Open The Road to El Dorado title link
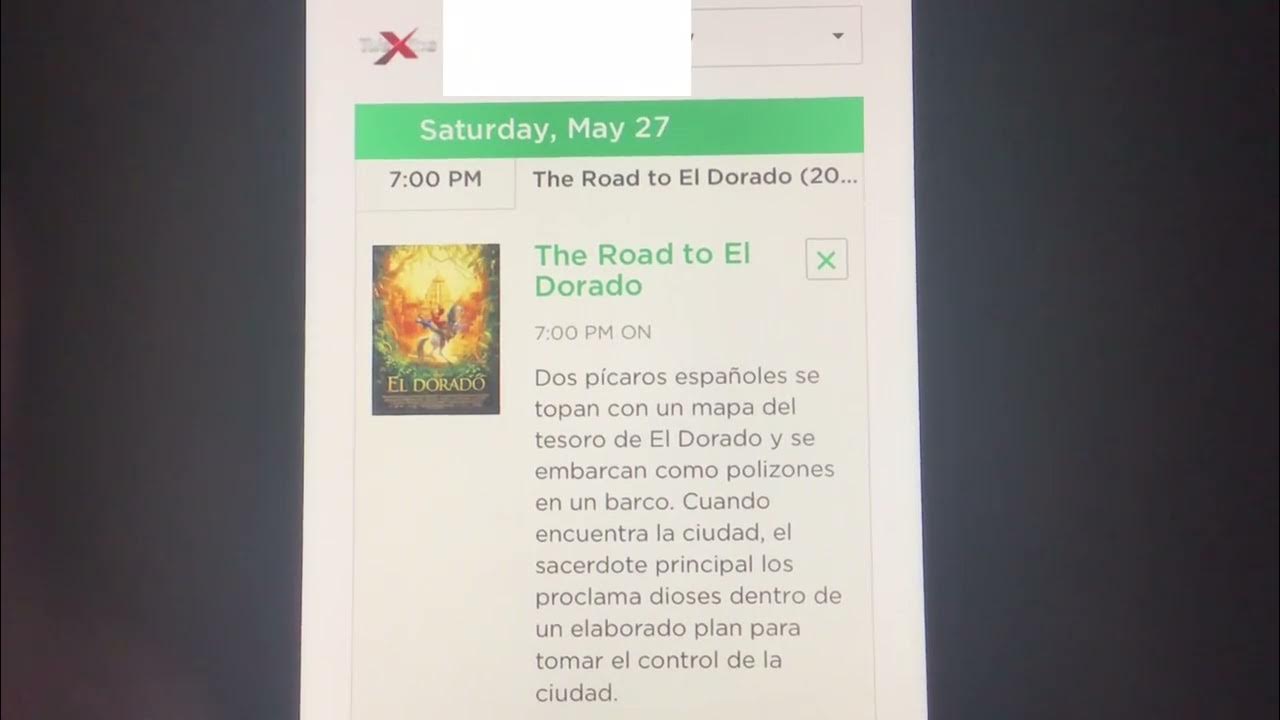This screenshot has height=720, width=1280. (x=641, y=269)
